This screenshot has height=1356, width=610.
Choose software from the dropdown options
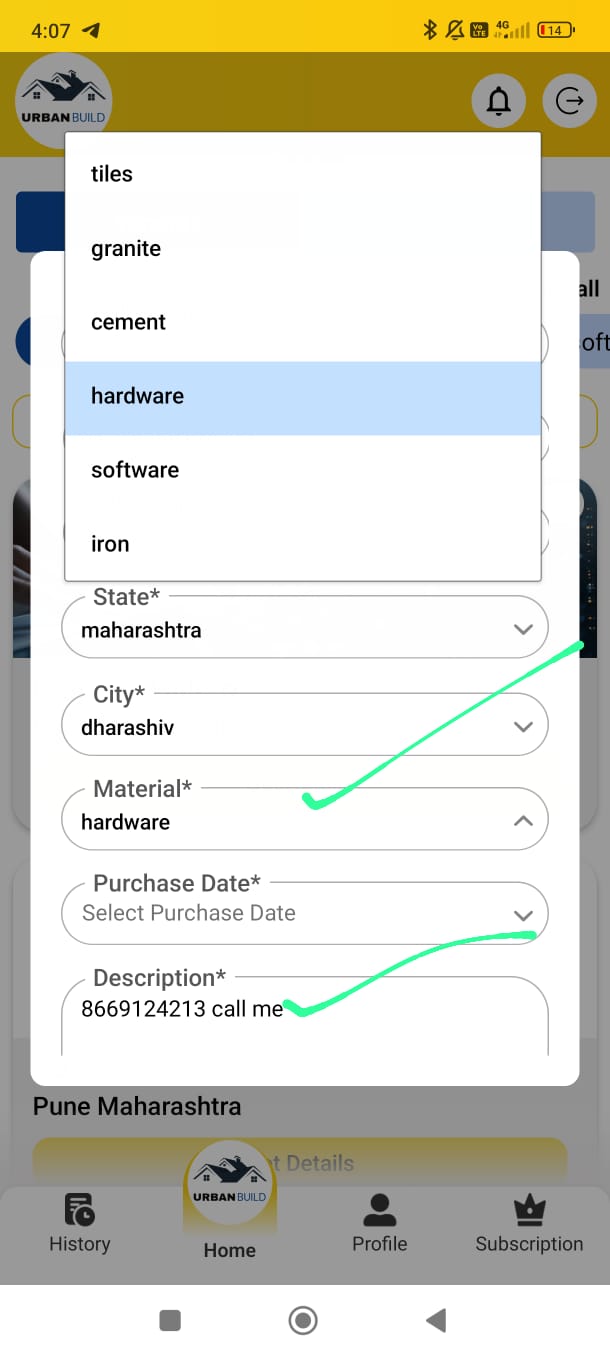[x=302, y=470]
